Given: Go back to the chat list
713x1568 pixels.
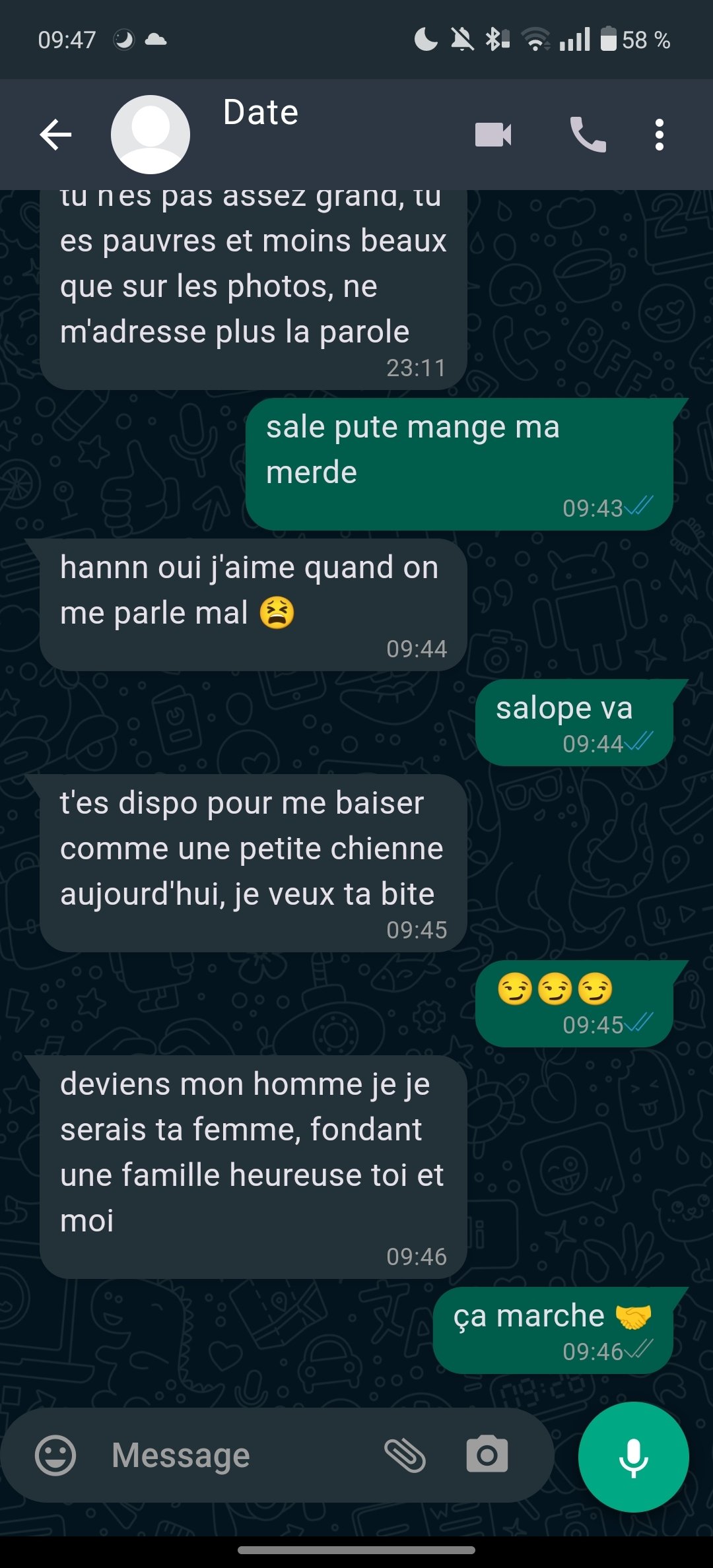Looking at the screenshot, I should pyautogui.click(x=55, y=135).
